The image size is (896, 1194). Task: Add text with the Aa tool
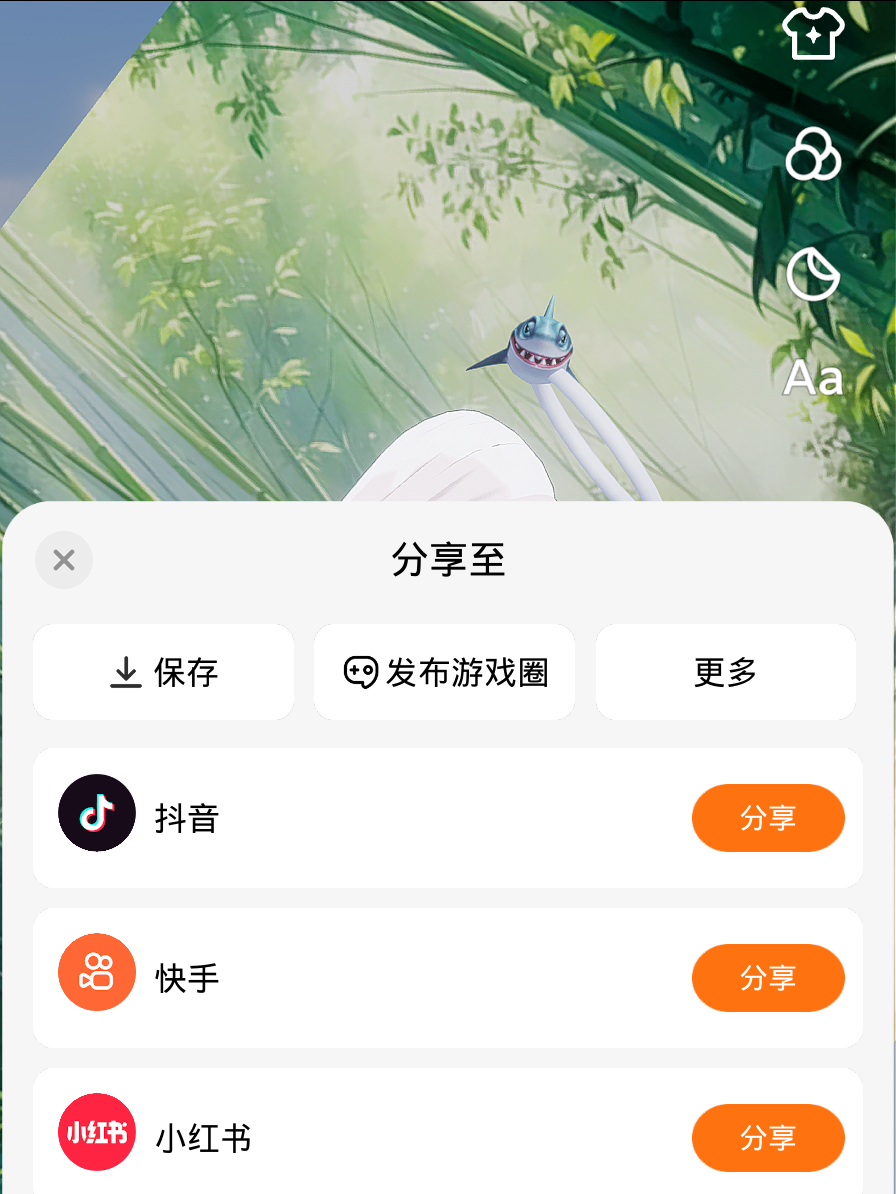click(813, 378)
